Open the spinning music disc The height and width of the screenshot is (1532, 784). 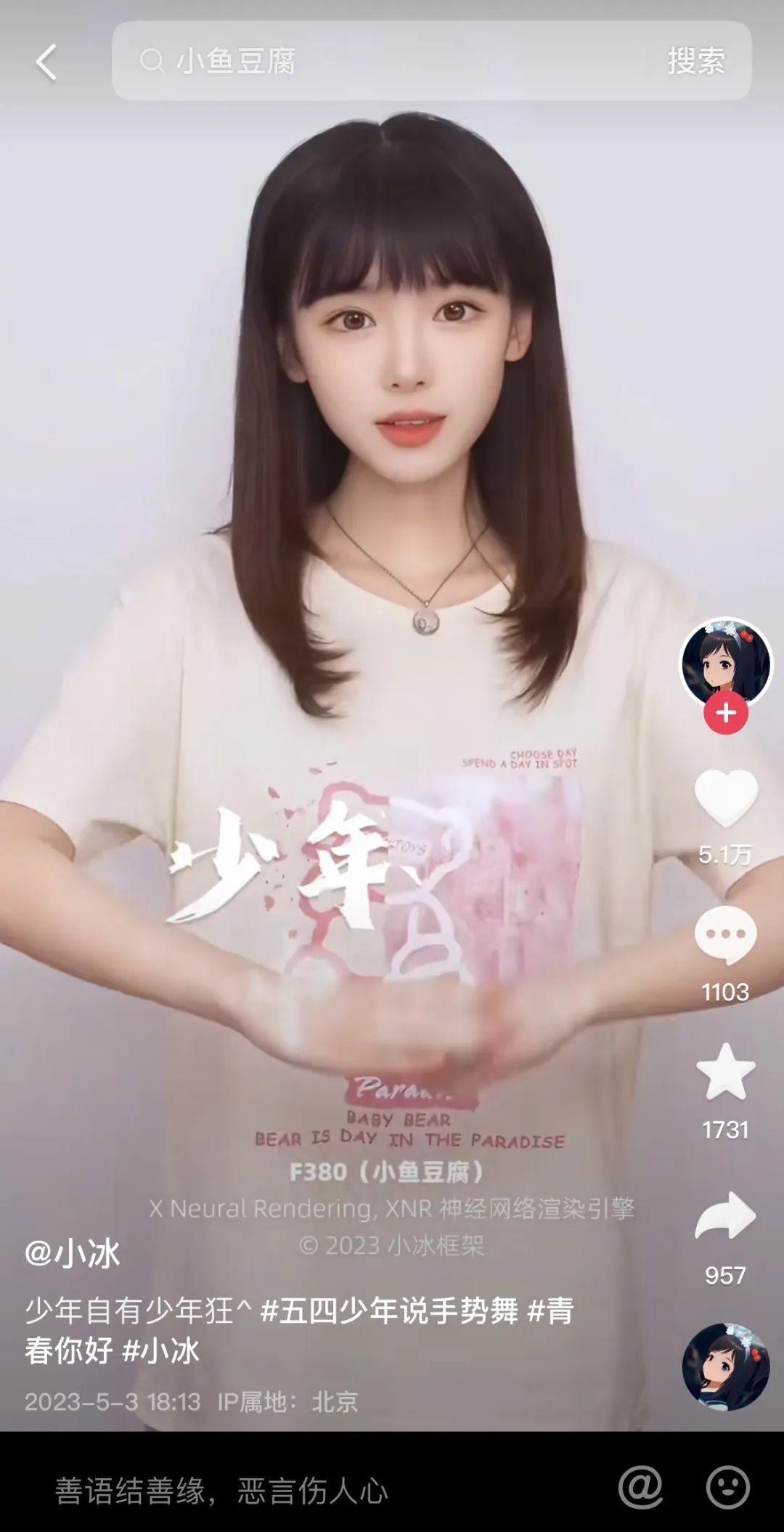[x=725, y=1367]
